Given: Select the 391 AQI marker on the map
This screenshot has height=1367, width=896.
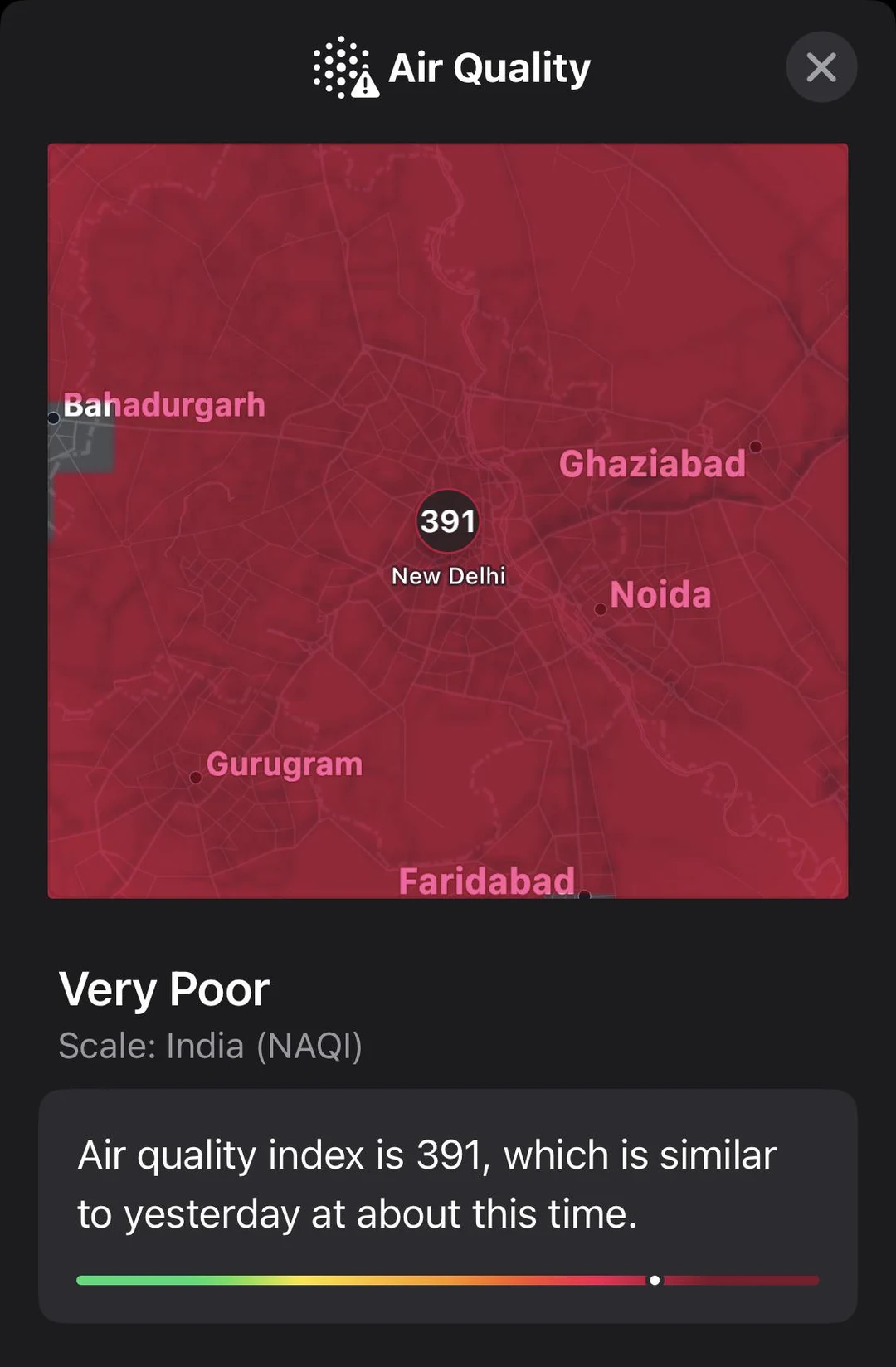Looking at the screenshot, I should 448,521.
